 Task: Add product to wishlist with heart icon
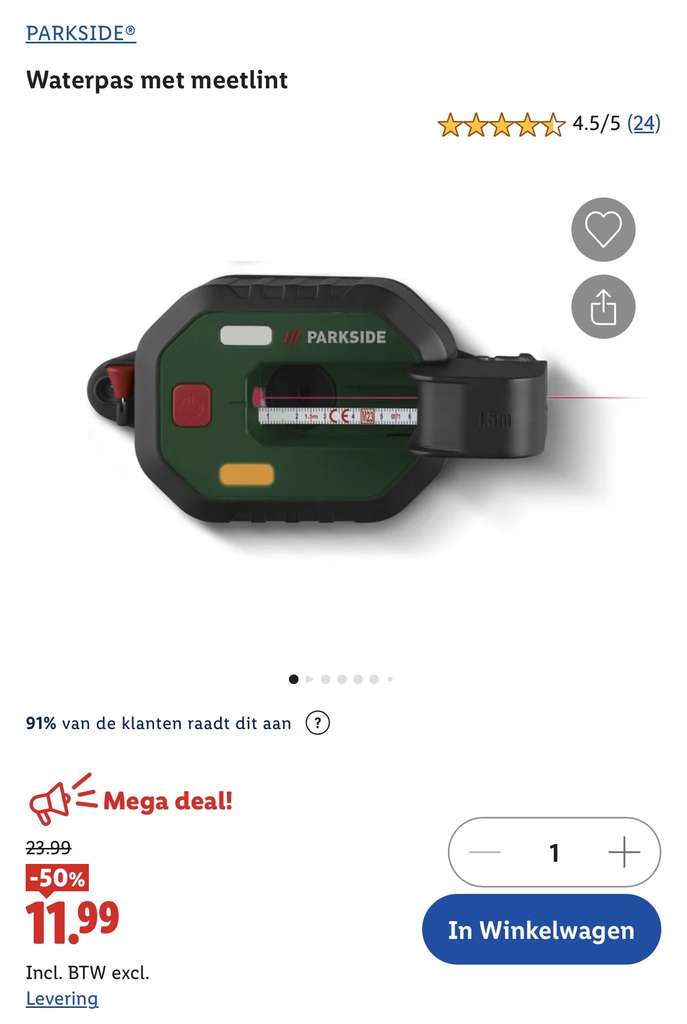(603, 230)
